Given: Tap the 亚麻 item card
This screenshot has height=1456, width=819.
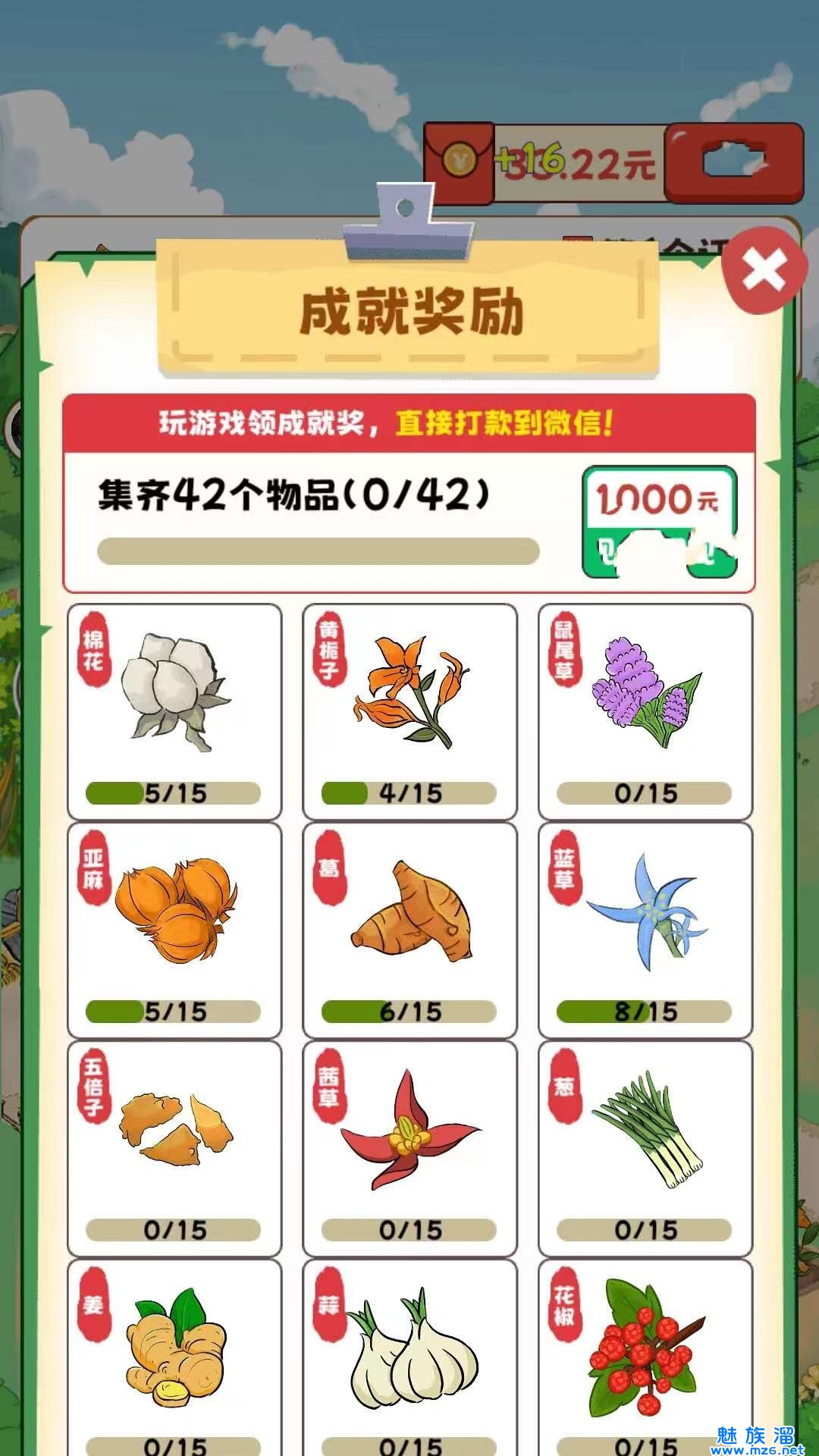Looking at the screenshot, I should pos(174,929).
